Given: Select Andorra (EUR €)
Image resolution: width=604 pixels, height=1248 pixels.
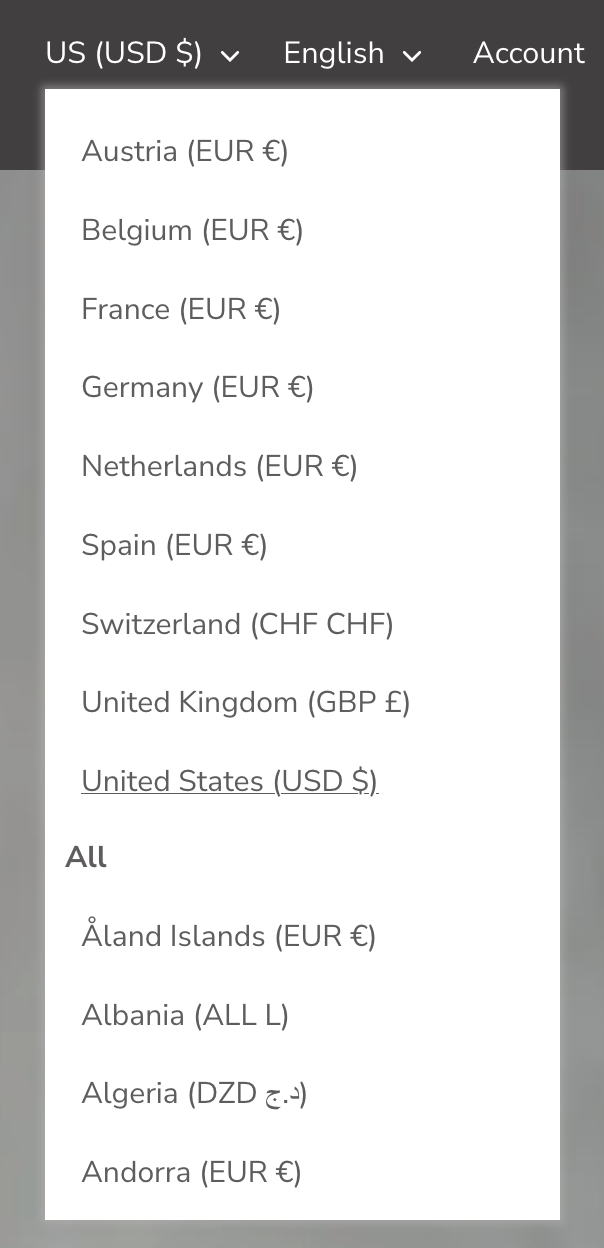Looking at the screenshot, I should pos(191,1172).
